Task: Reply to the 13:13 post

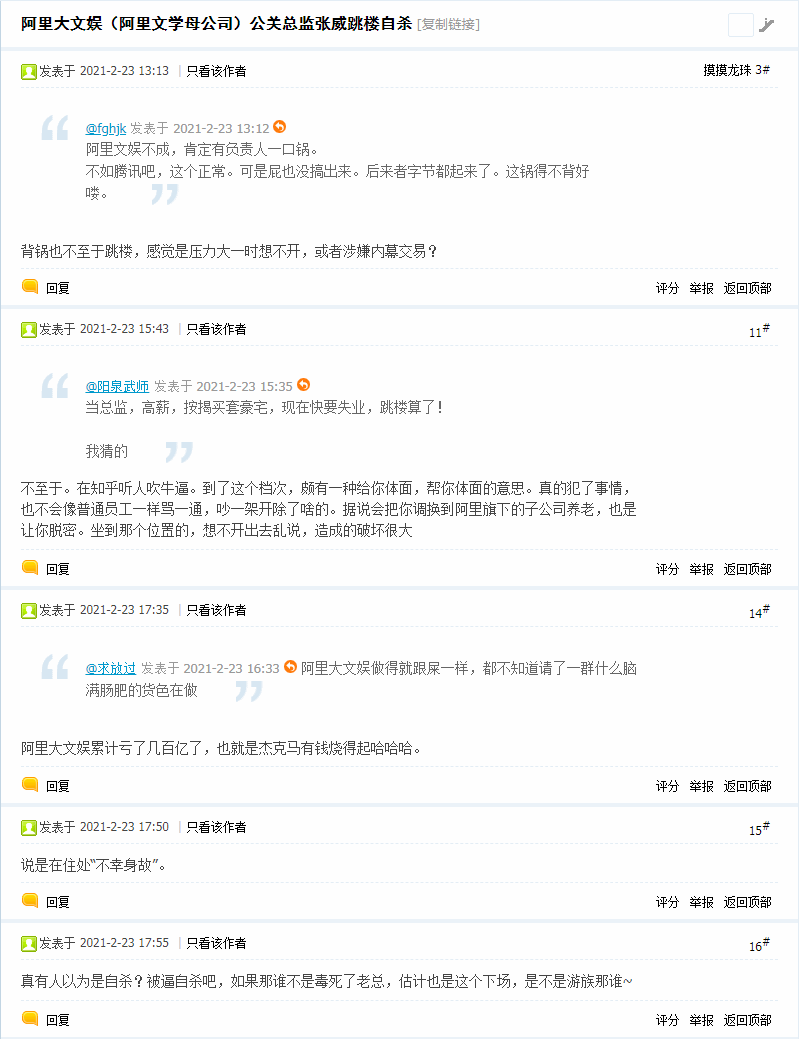Action: 57,288
